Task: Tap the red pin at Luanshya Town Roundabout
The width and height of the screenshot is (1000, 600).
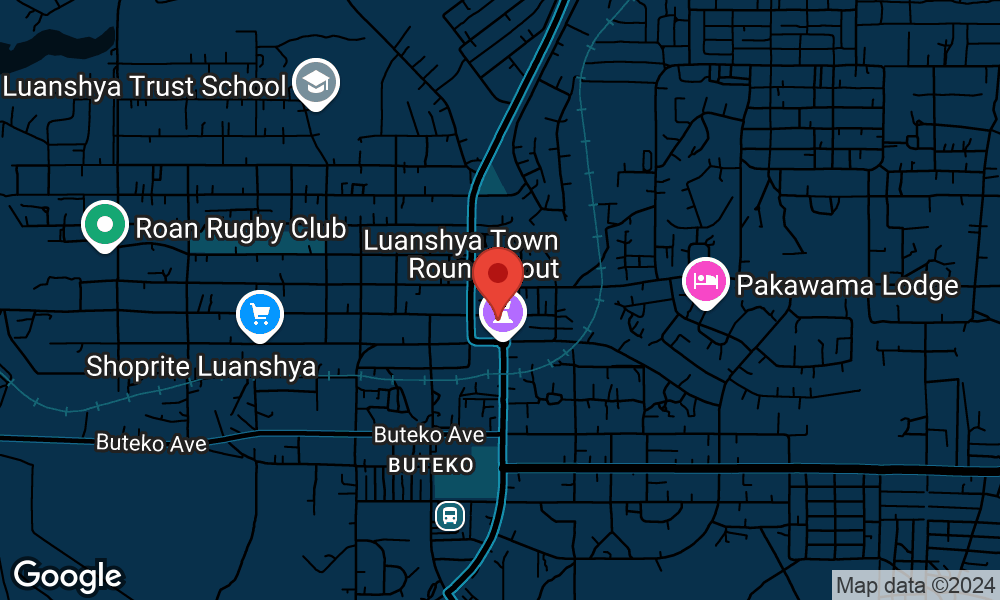Action: click(x=497, y=273)
